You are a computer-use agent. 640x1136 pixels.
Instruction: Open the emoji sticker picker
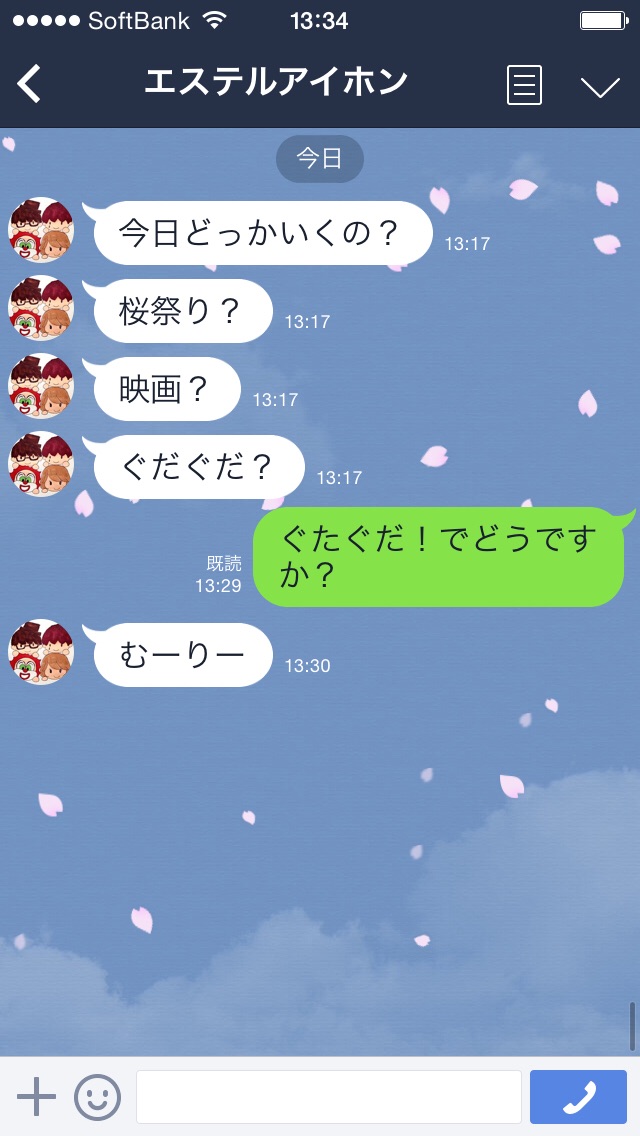[97, 1097]
